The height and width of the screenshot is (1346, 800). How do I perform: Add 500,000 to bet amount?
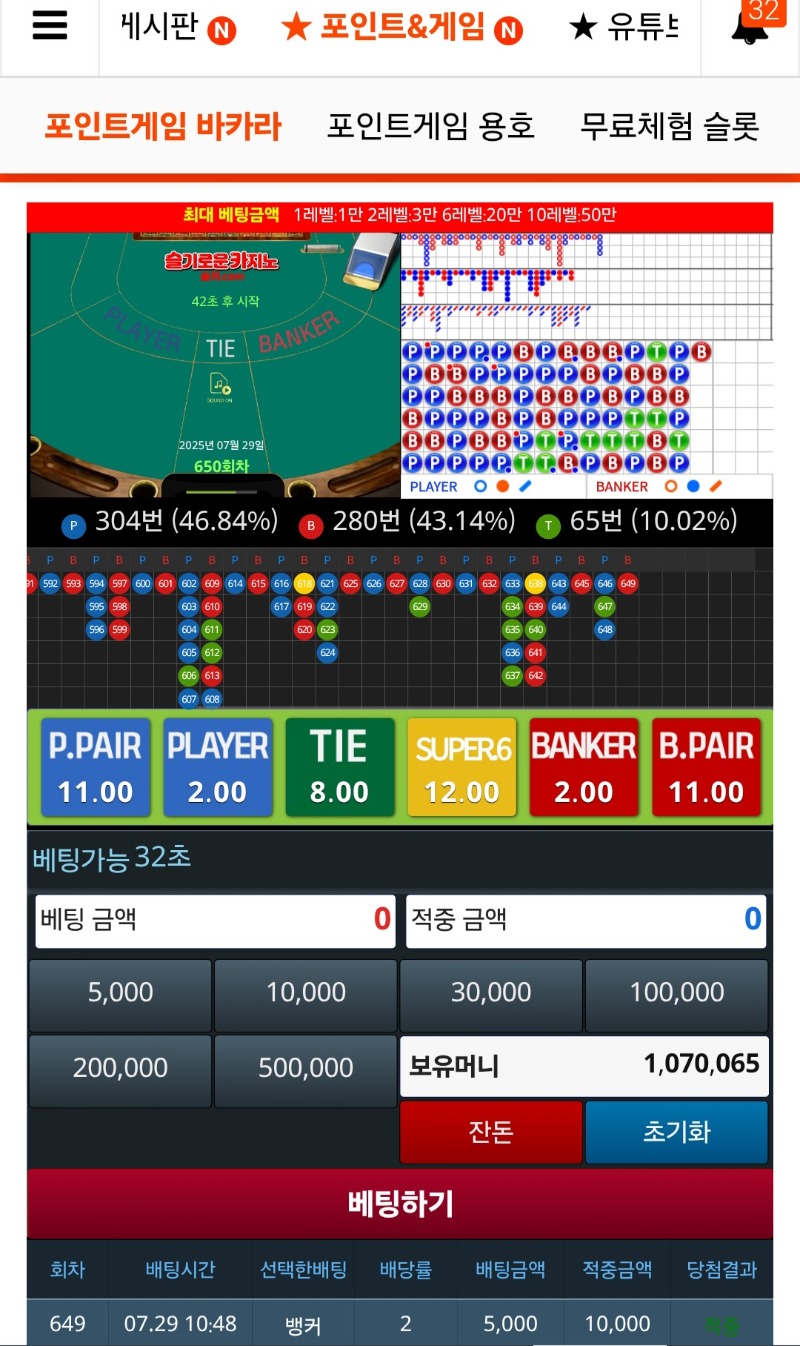[306, 1068]
